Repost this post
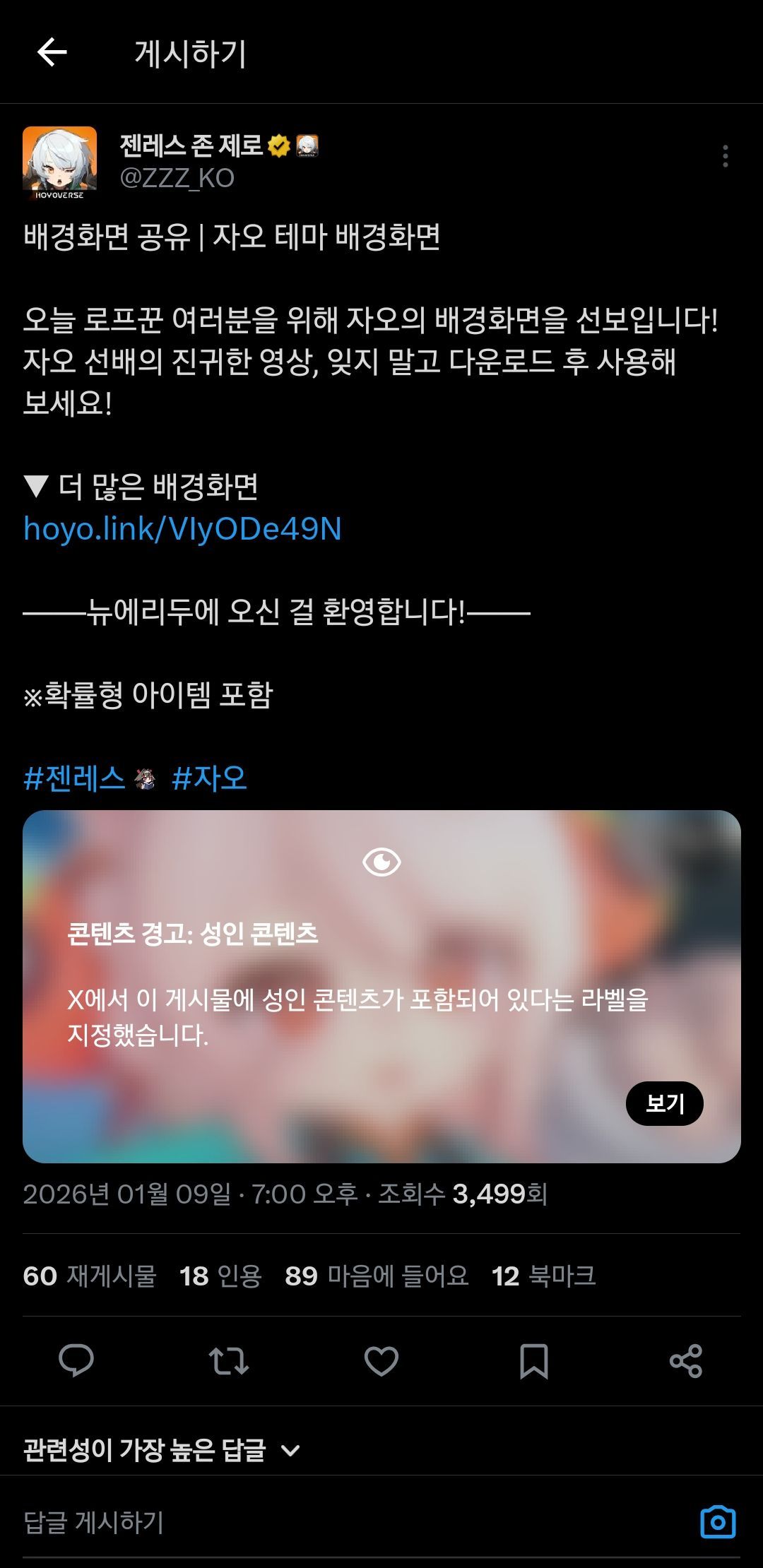This screenshot has width=763, height=1568. point(228,1360)
